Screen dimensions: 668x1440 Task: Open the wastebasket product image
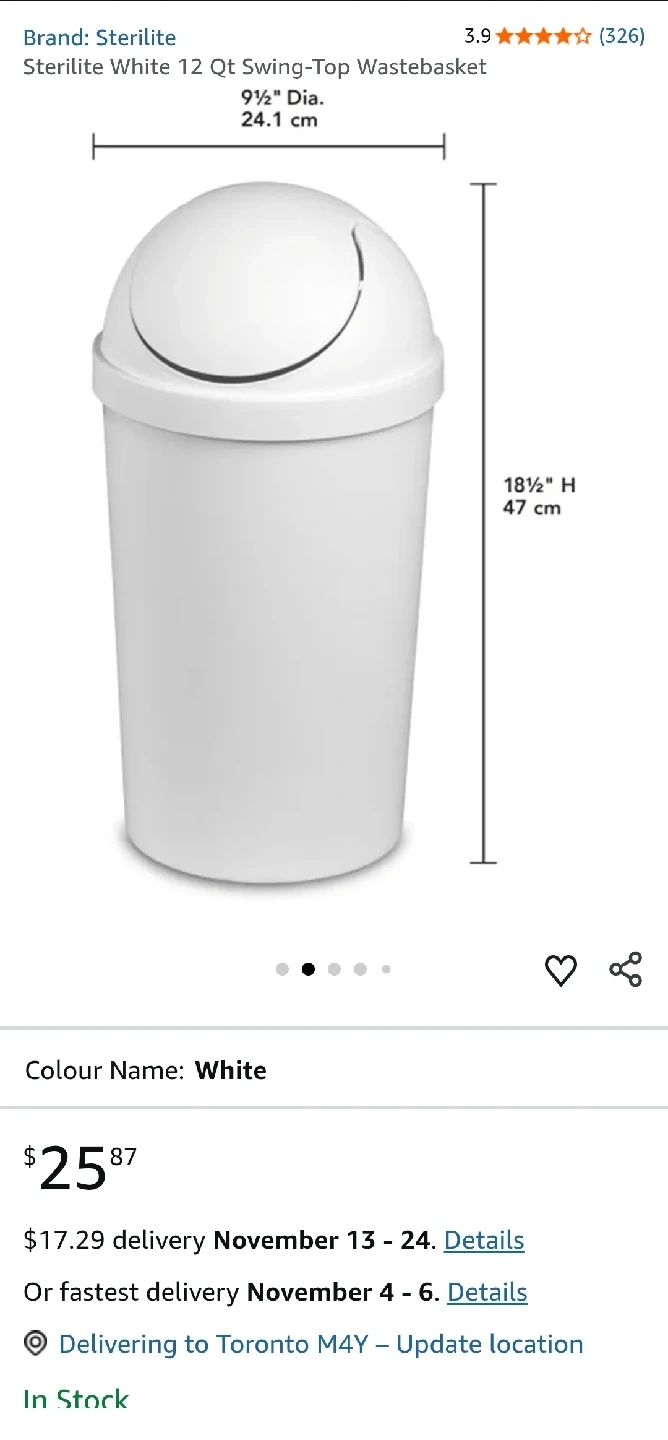pos(268,530)
